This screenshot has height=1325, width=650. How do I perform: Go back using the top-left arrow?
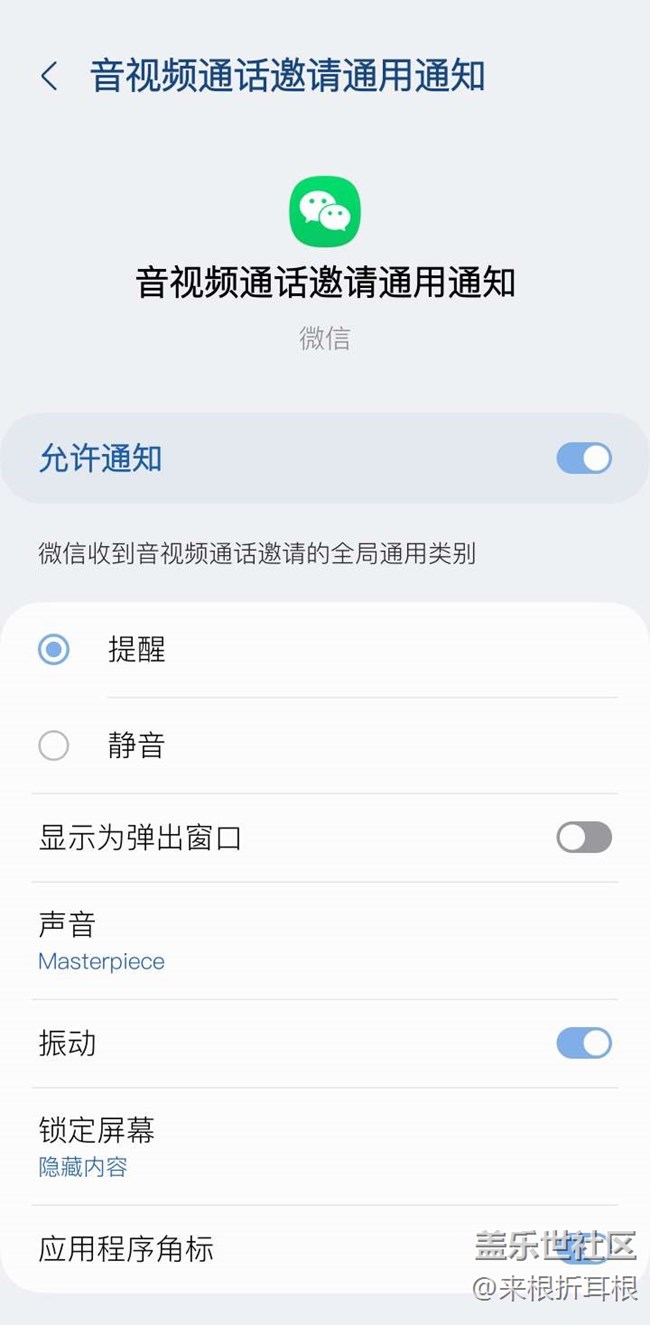coord(49,76)
